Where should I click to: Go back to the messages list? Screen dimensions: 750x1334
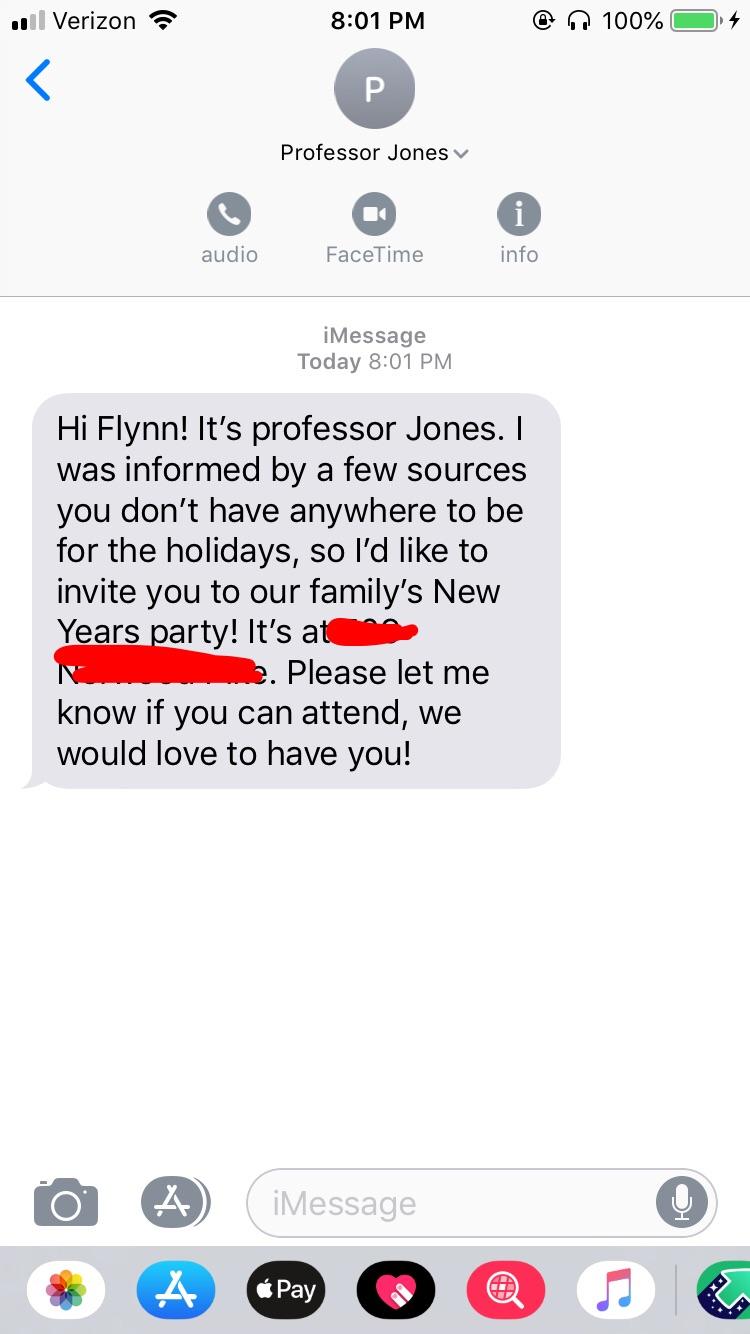(x=38, y=81)
